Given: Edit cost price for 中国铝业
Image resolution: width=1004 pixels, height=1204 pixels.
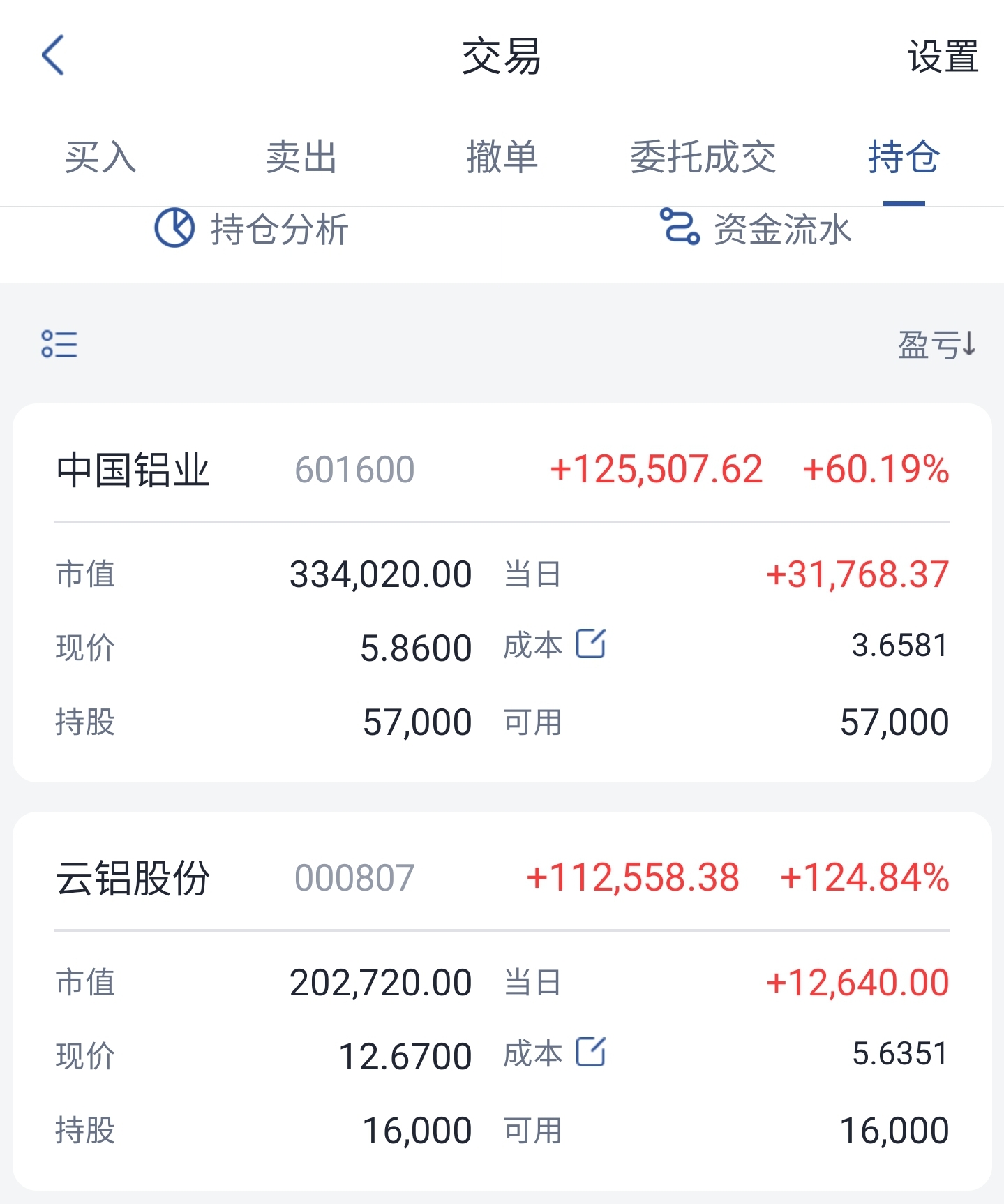Looking at the screenshot, I should (591, 644).
